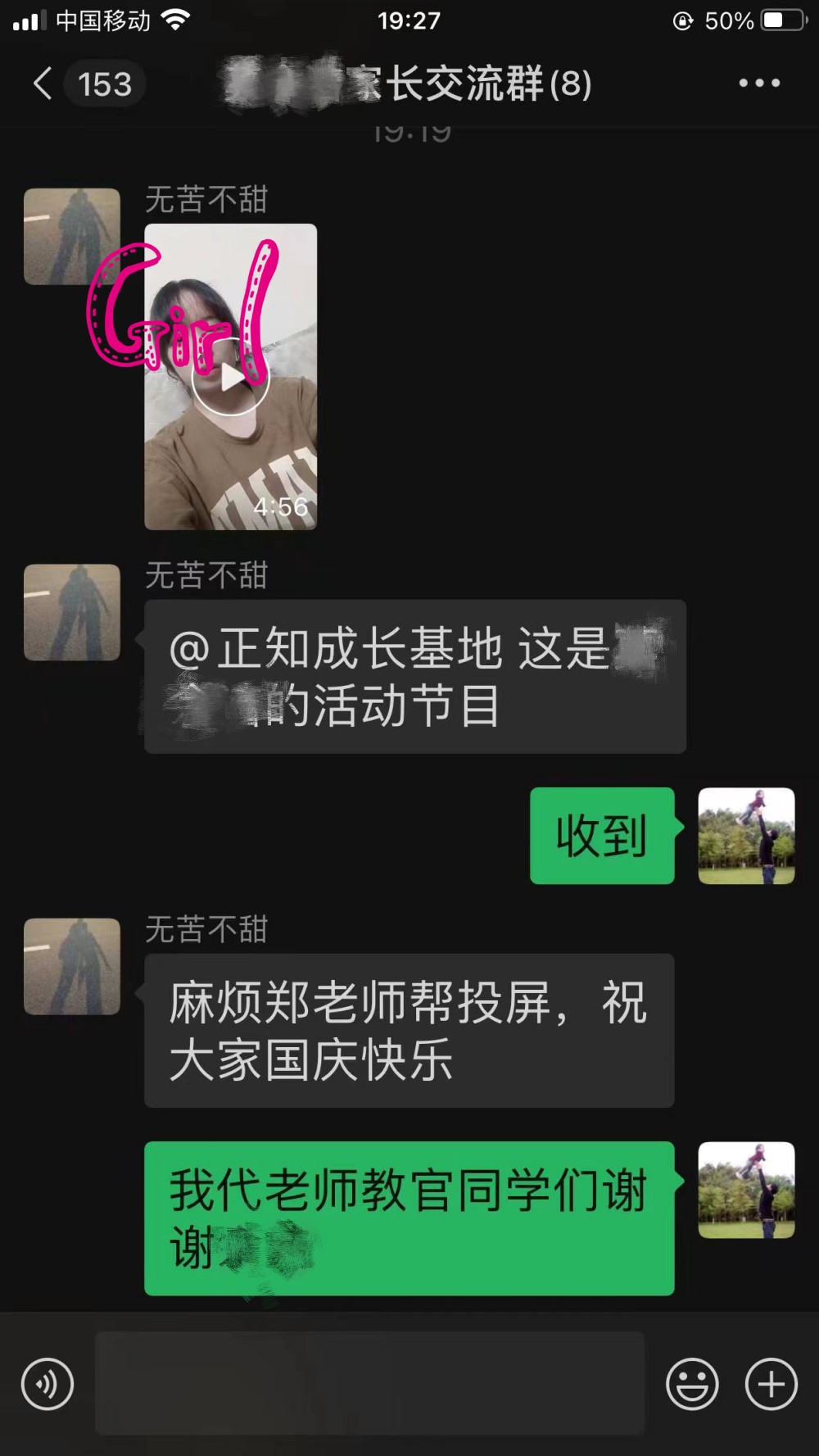This screenshot has height=1456, width=819.
Task: View my own avatar beside 收到
Action: pos(746,836)
